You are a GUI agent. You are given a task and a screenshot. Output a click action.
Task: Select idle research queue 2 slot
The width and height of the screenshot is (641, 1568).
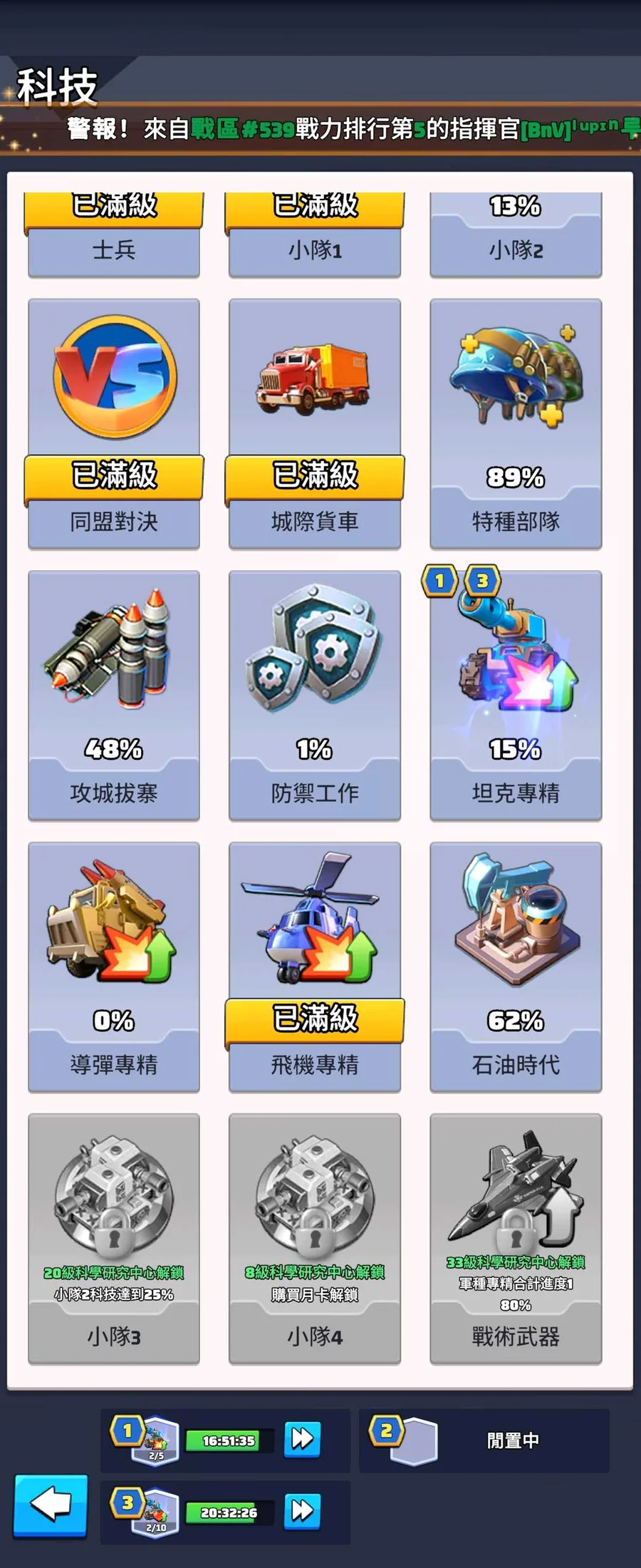point(484,1440)
